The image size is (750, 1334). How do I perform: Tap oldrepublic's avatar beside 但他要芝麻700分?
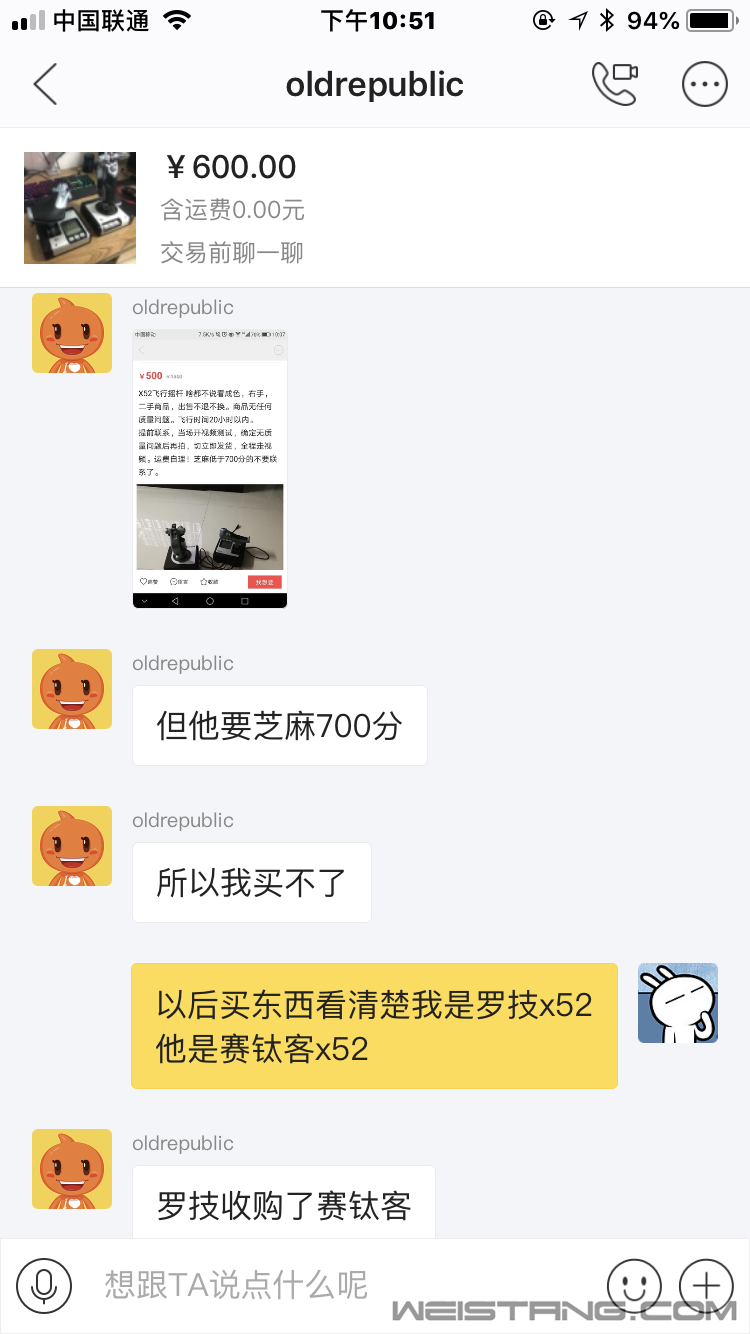[x=72, y=689]
